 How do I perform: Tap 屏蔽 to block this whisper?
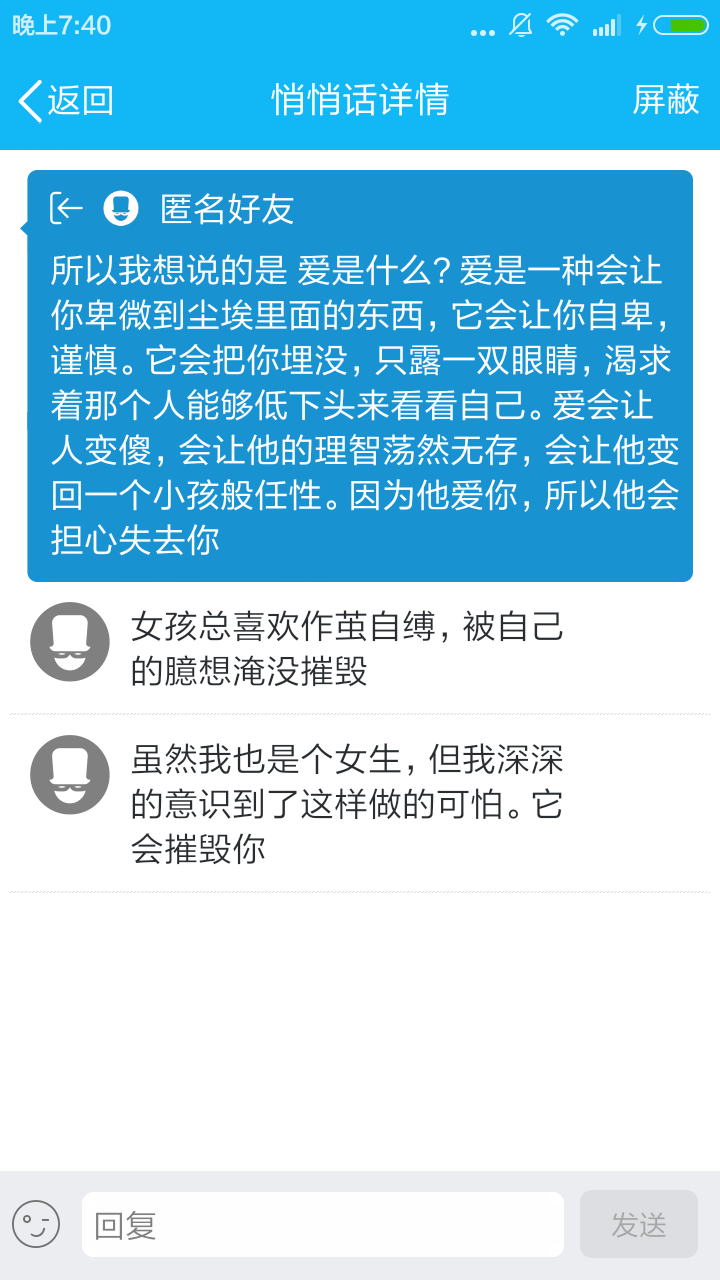[665, 100]
